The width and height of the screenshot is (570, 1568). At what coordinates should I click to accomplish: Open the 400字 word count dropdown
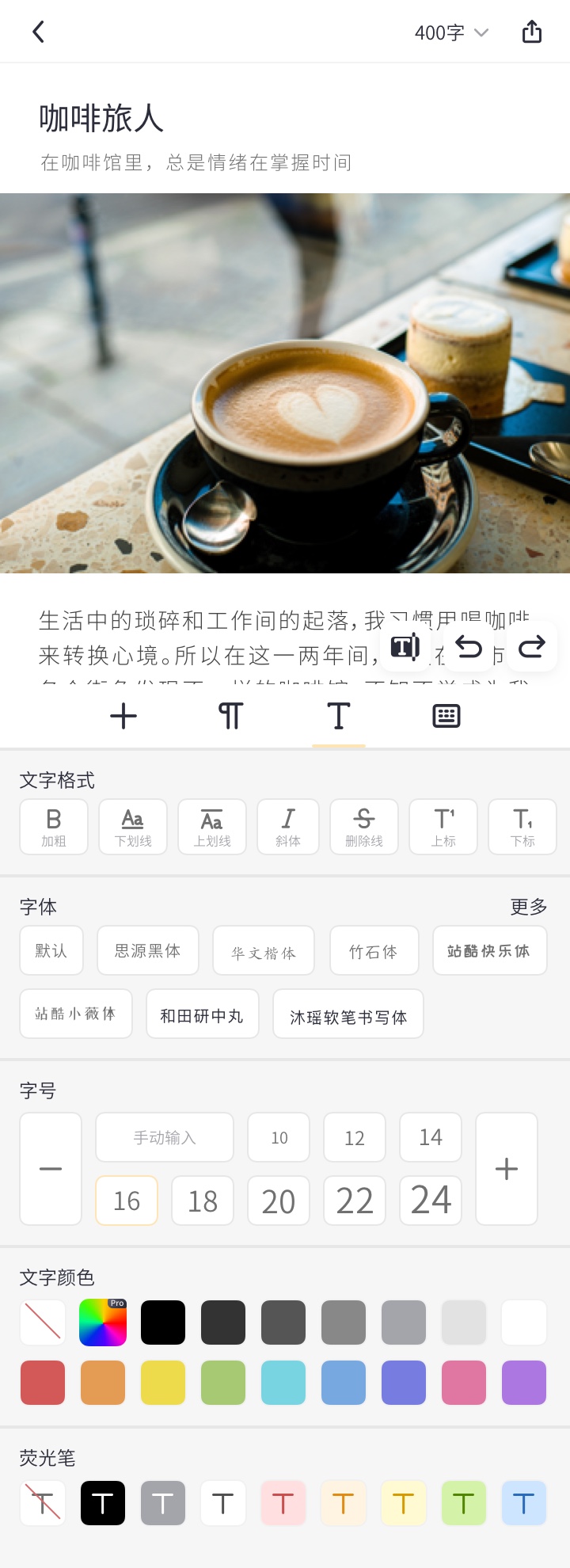coord(451,32)
